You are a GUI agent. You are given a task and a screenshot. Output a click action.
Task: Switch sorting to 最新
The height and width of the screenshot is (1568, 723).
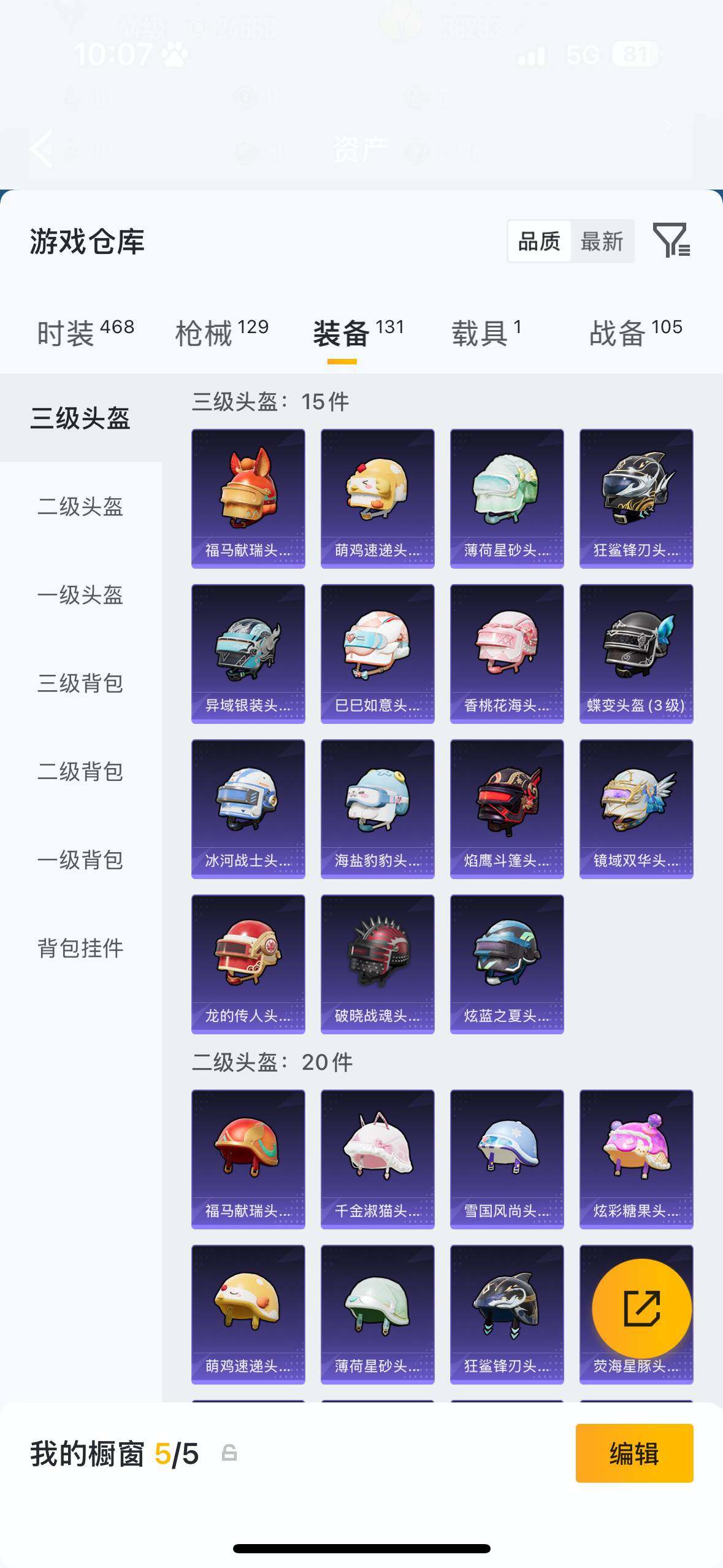[603, 242]
